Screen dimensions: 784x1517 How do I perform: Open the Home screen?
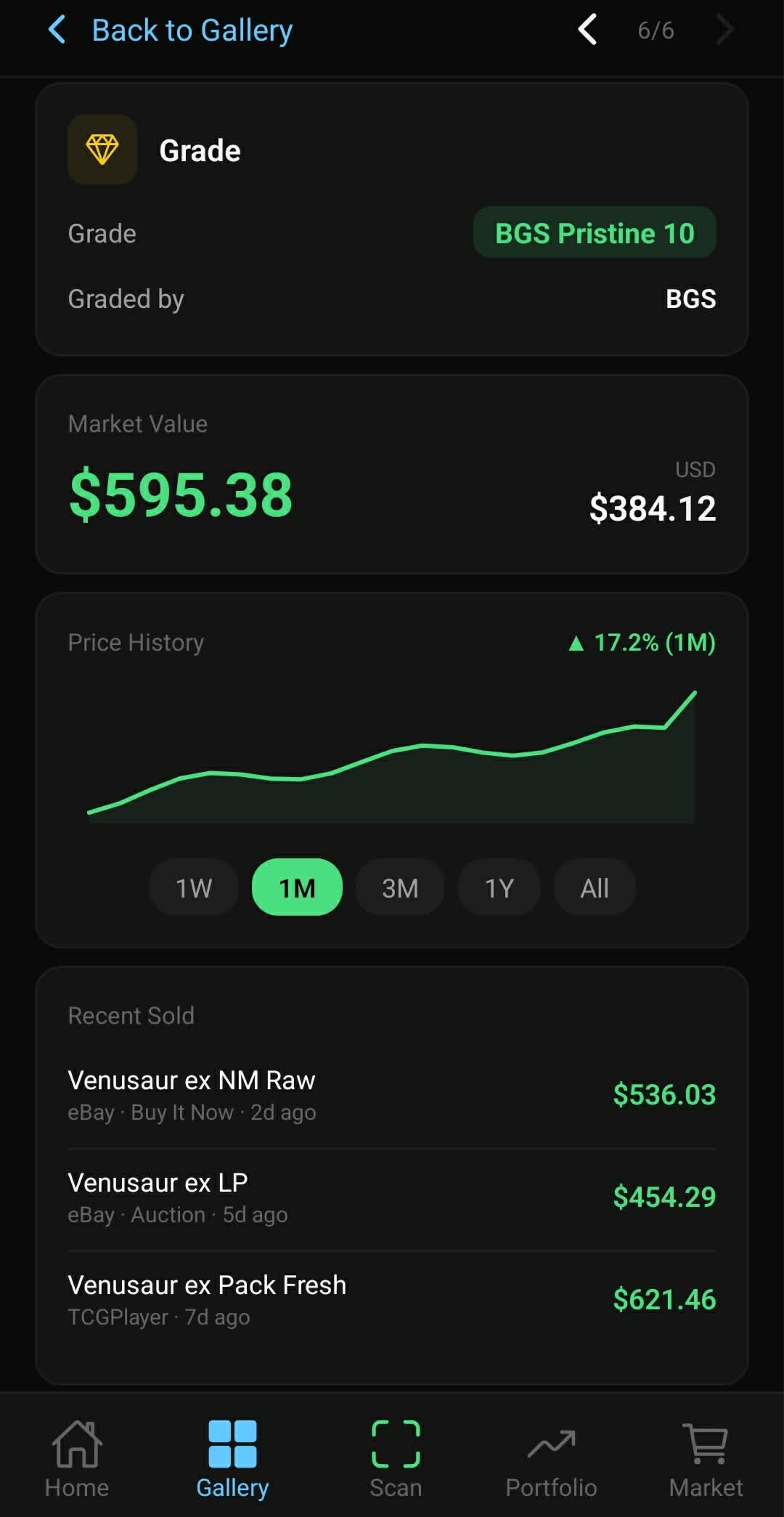point(75,1460)
